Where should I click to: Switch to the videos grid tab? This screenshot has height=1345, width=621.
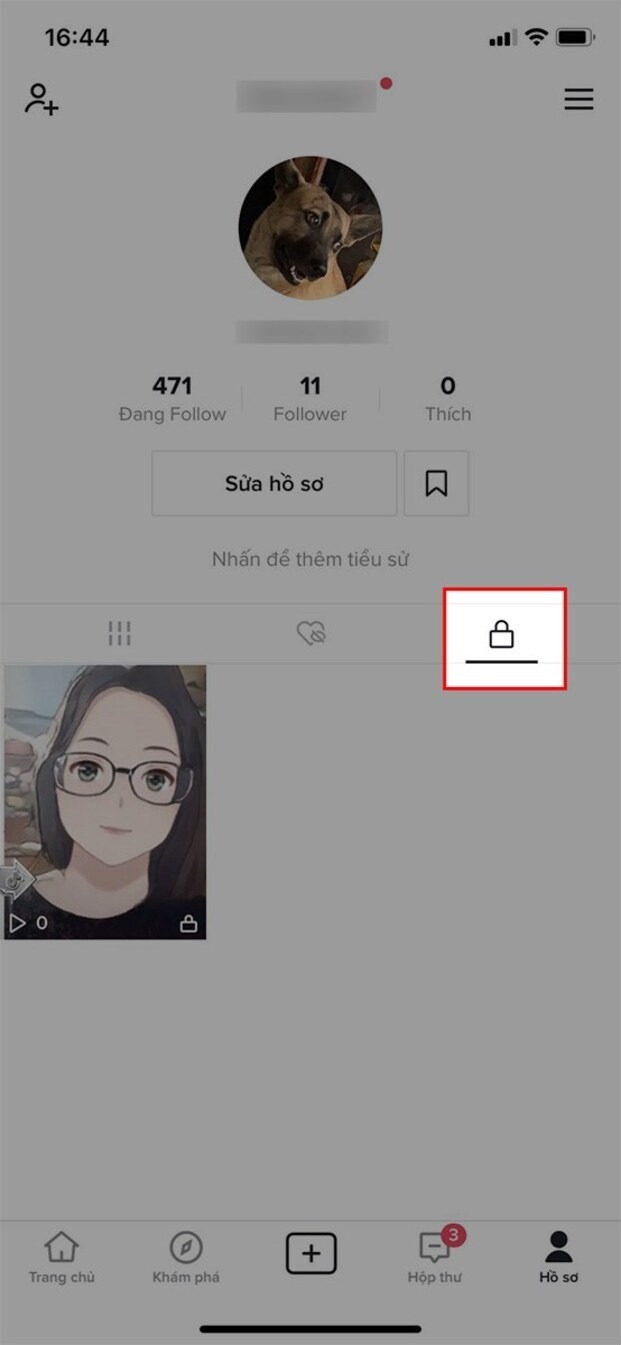[x=120, y=633]
